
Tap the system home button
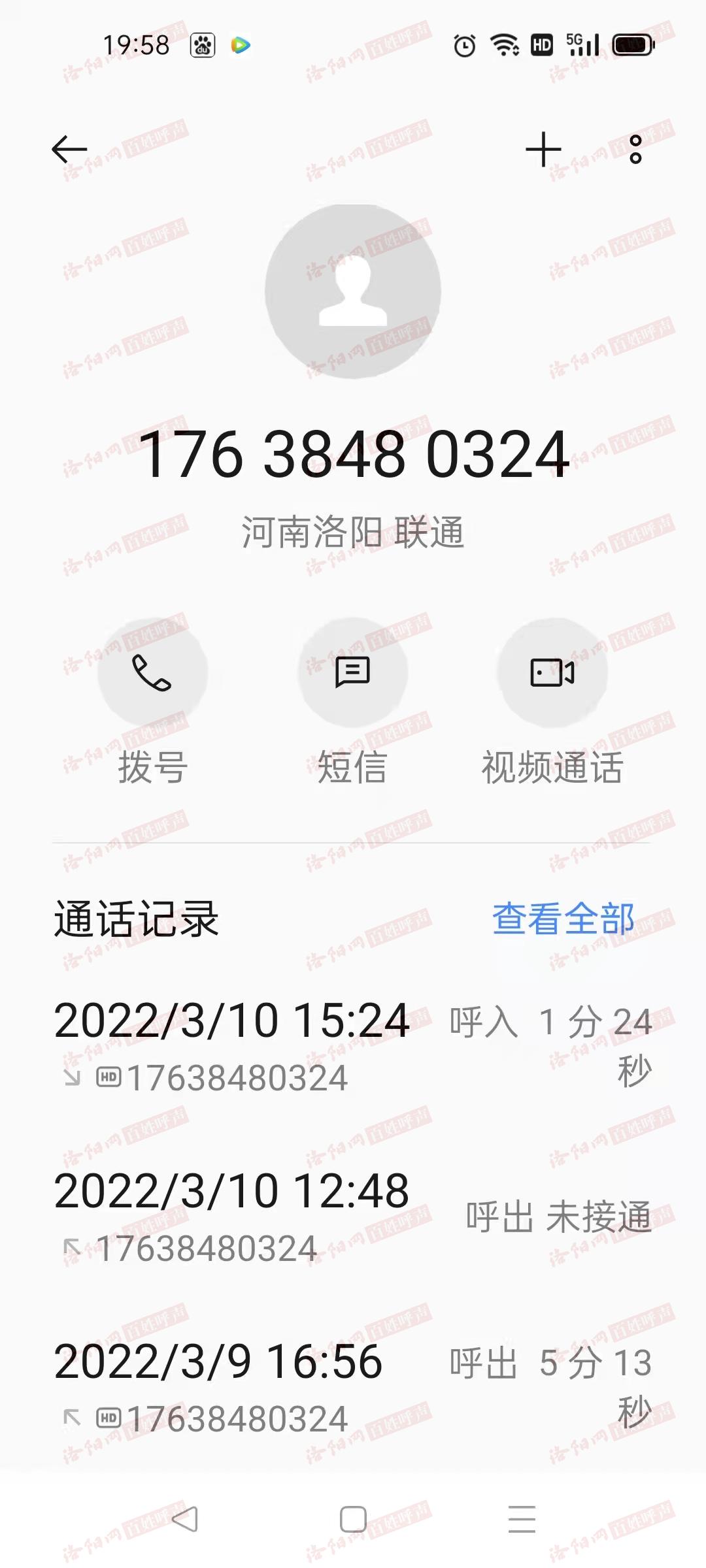click(x=353, y=1519)
